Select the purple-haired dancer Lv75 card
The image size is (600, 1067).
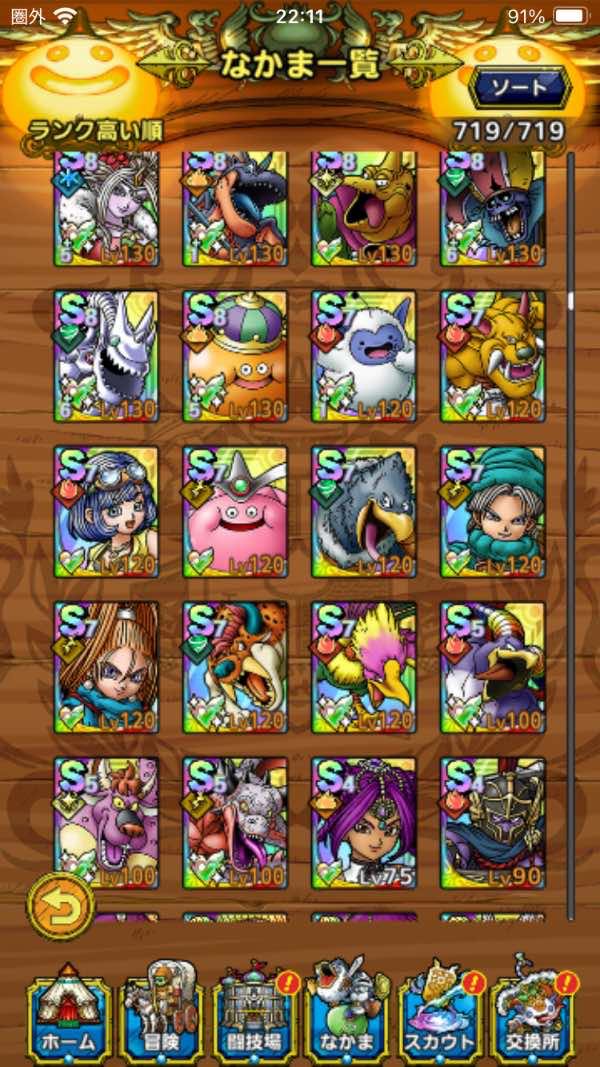[x=364, y=822]
